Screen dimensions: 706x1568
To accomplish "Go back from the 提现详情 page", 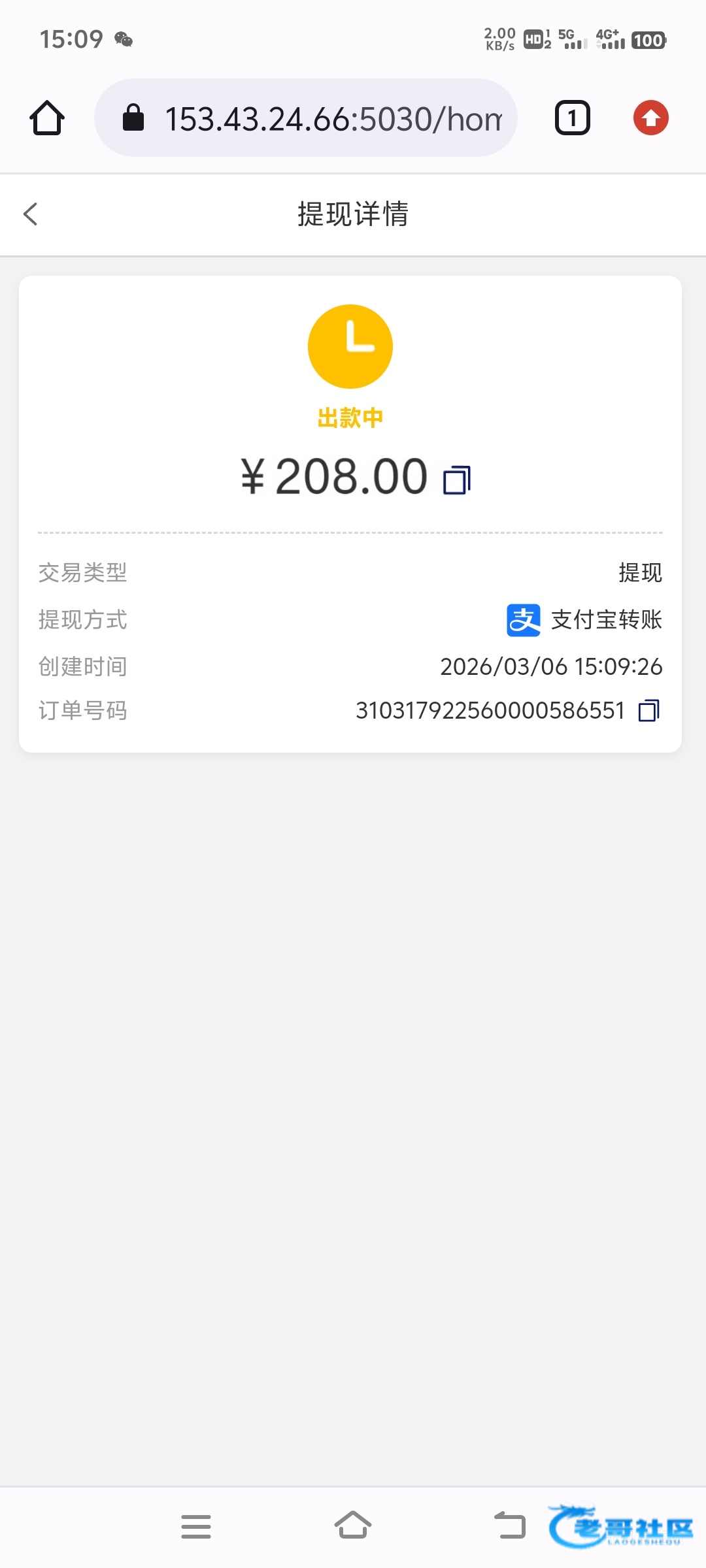I will [x=30, y=214].
